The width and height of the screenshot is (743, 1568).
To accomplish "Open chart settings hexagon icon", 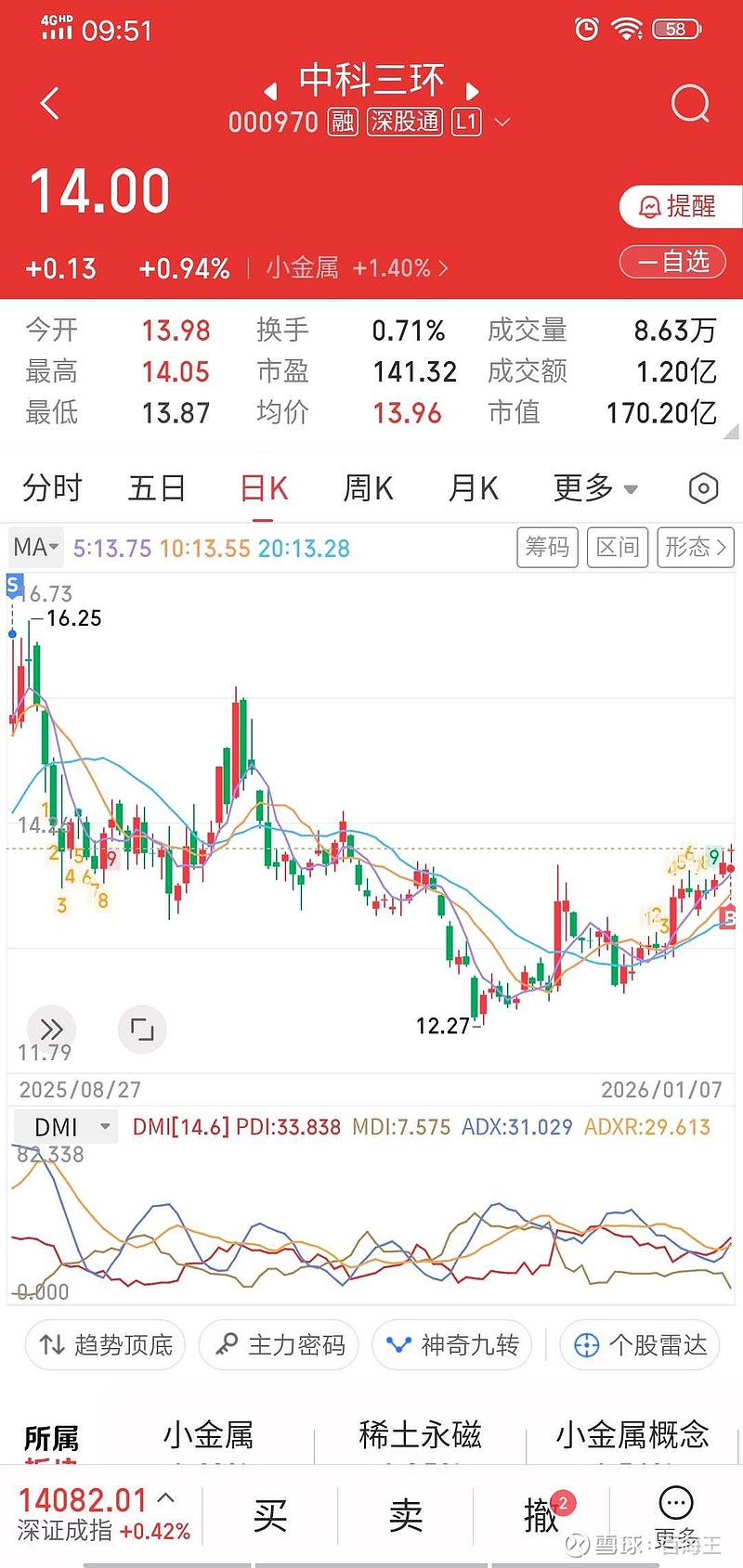I will point(703,488).
